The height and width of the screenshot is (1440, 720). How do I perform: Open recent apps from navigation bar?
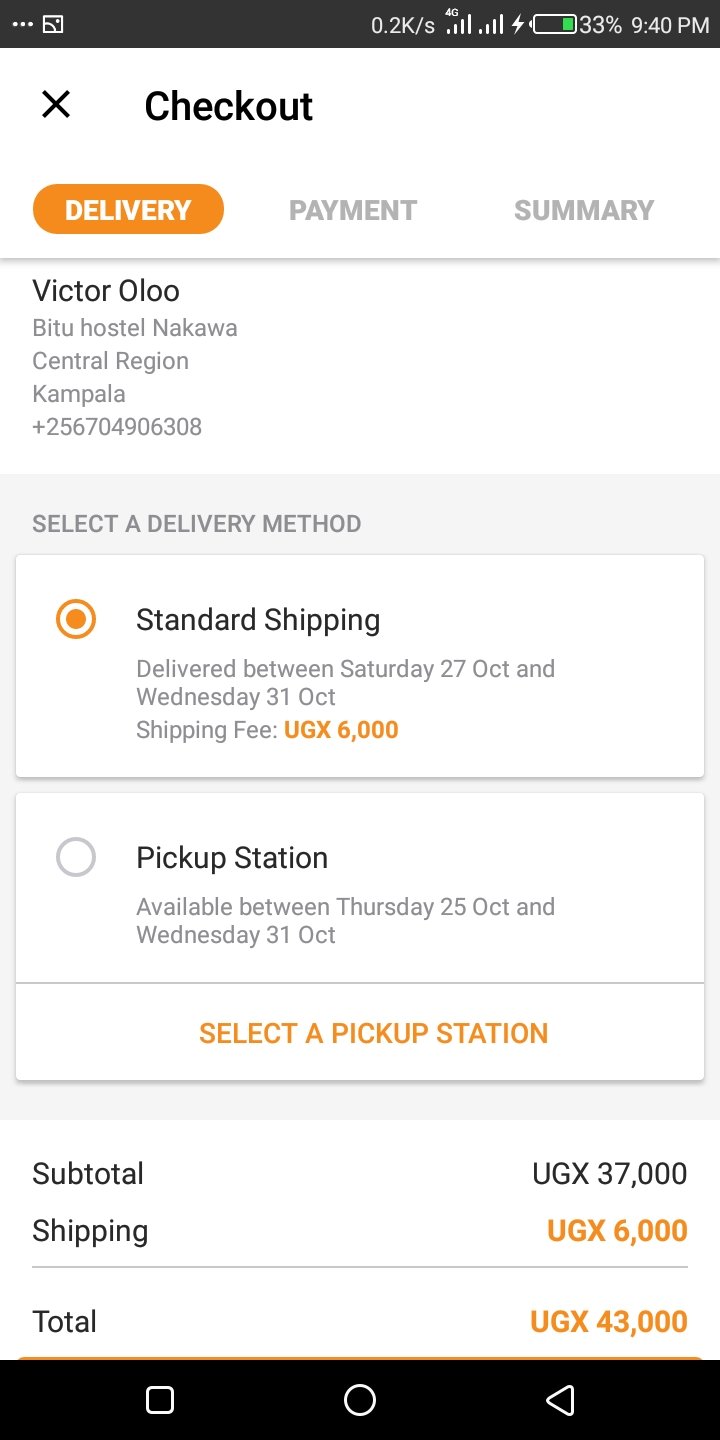coord(160,1400)
